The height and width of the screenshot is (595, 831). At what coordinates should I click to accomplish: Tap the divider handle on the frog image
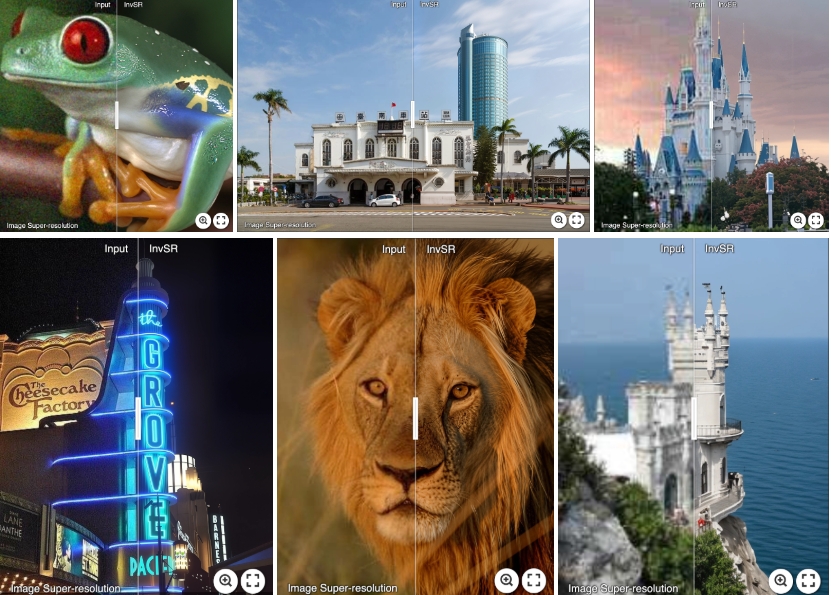[x=117, y=114]
